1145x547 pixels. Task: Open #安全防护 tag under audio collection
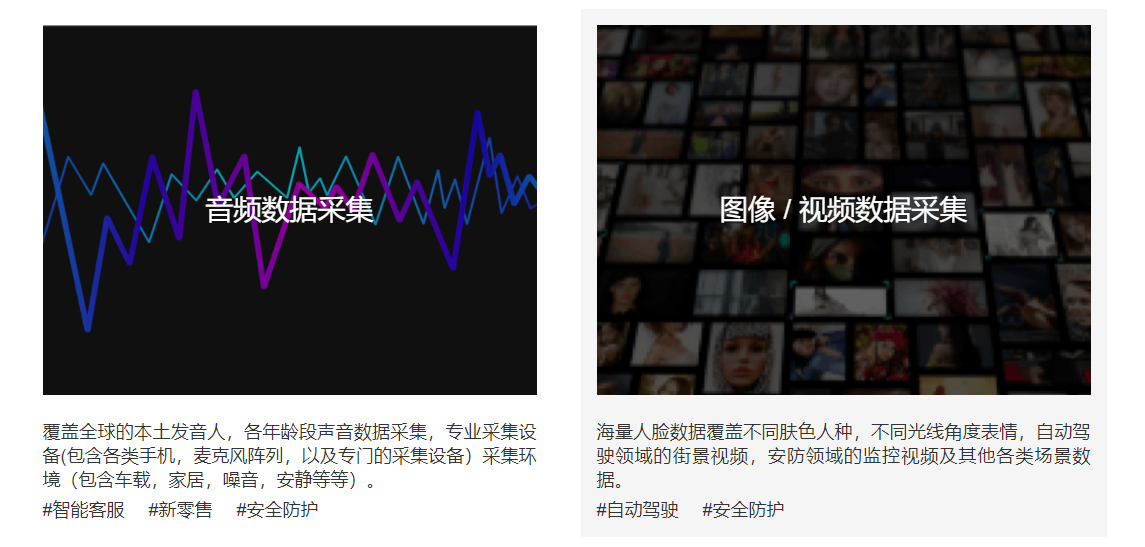pos(277,510)
